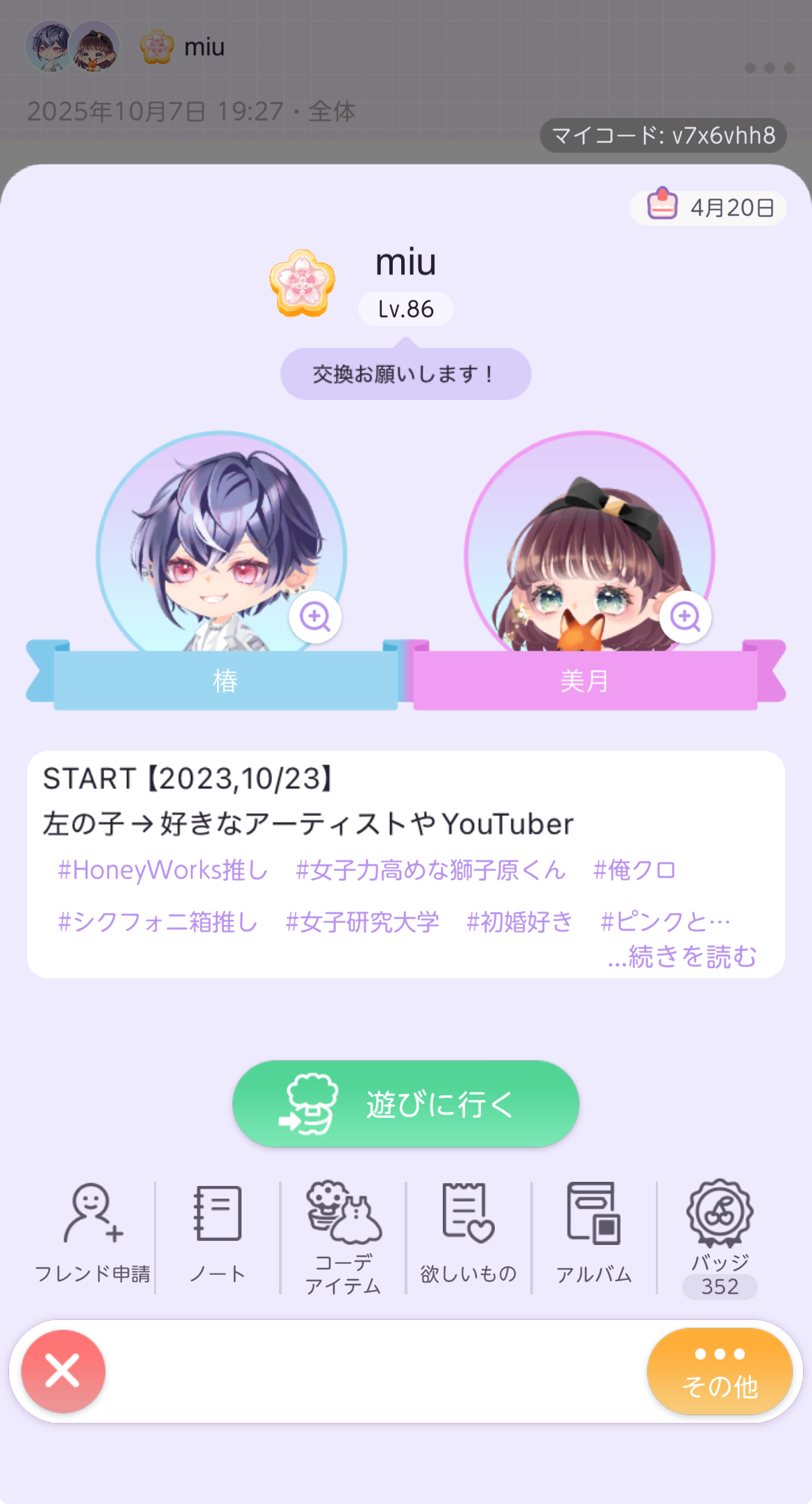
Task: Zoom in on 椿's avatar
Action: point(315,617)
